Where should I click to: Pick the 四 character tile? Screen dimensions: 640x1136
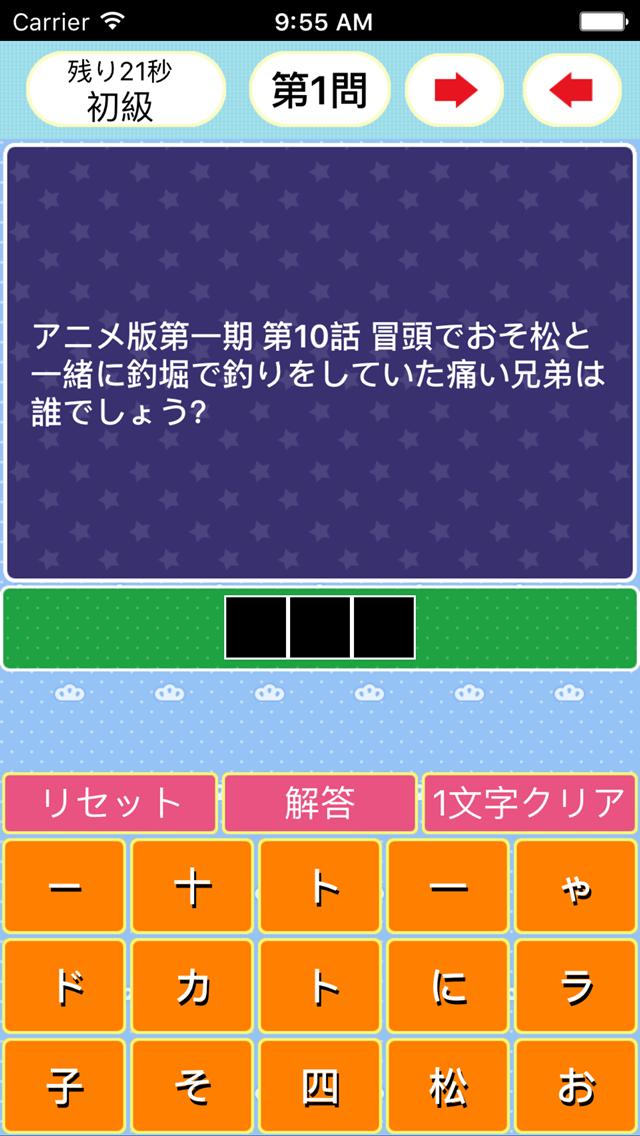[320, 1086]
